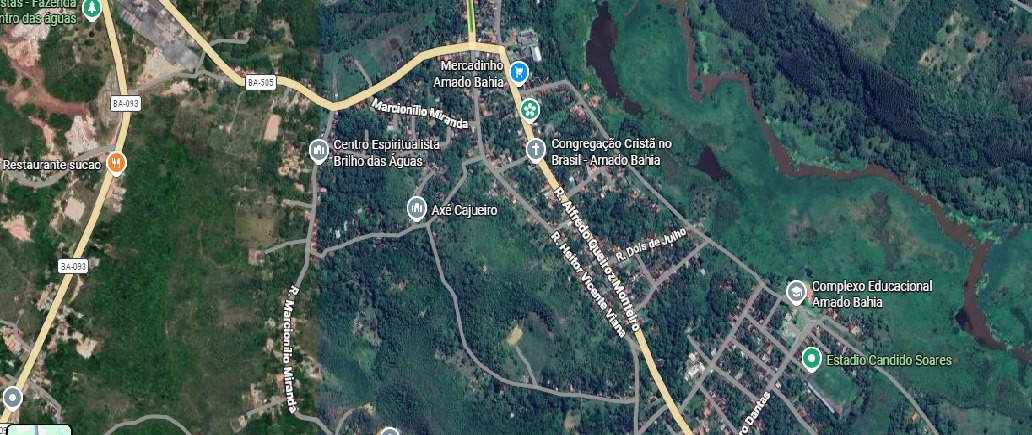Select the gray location pin above layers thumbnail
Image resolution: width=1032 pixels, height=435 pixels.
point(12,397)
